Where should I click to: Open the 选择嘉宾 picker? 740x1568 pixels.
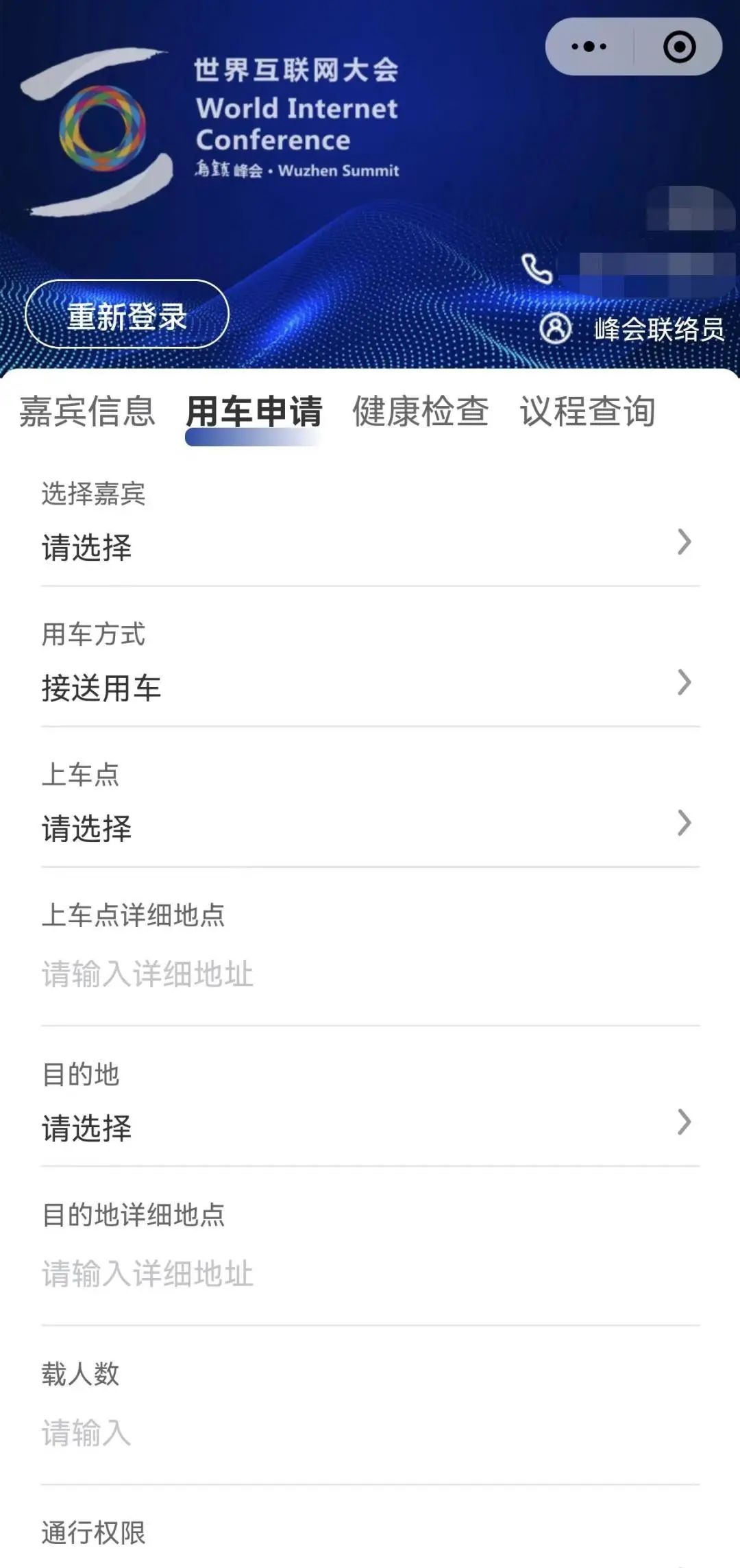click(x=370, y=546)
